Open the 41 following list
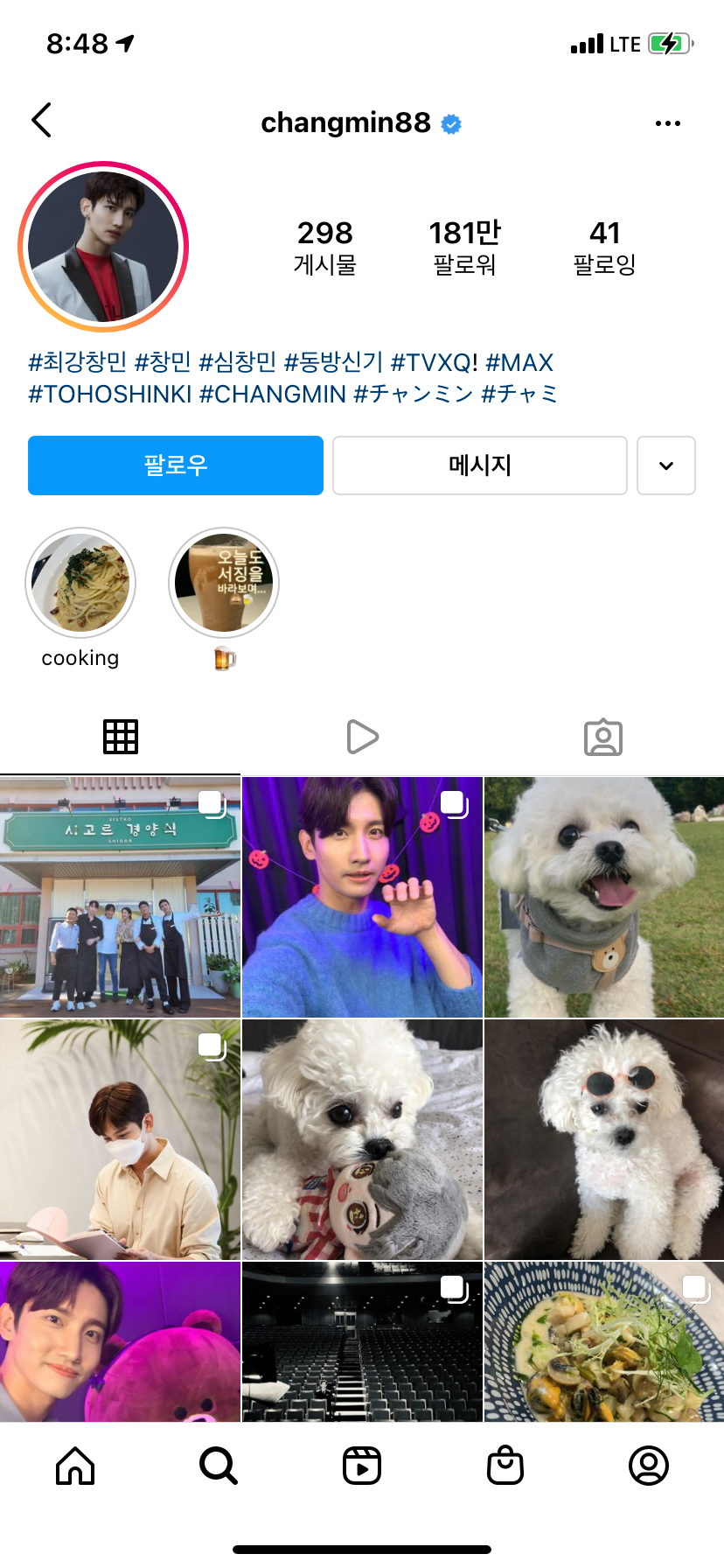 pyautogui.click(x=604, y=247)
